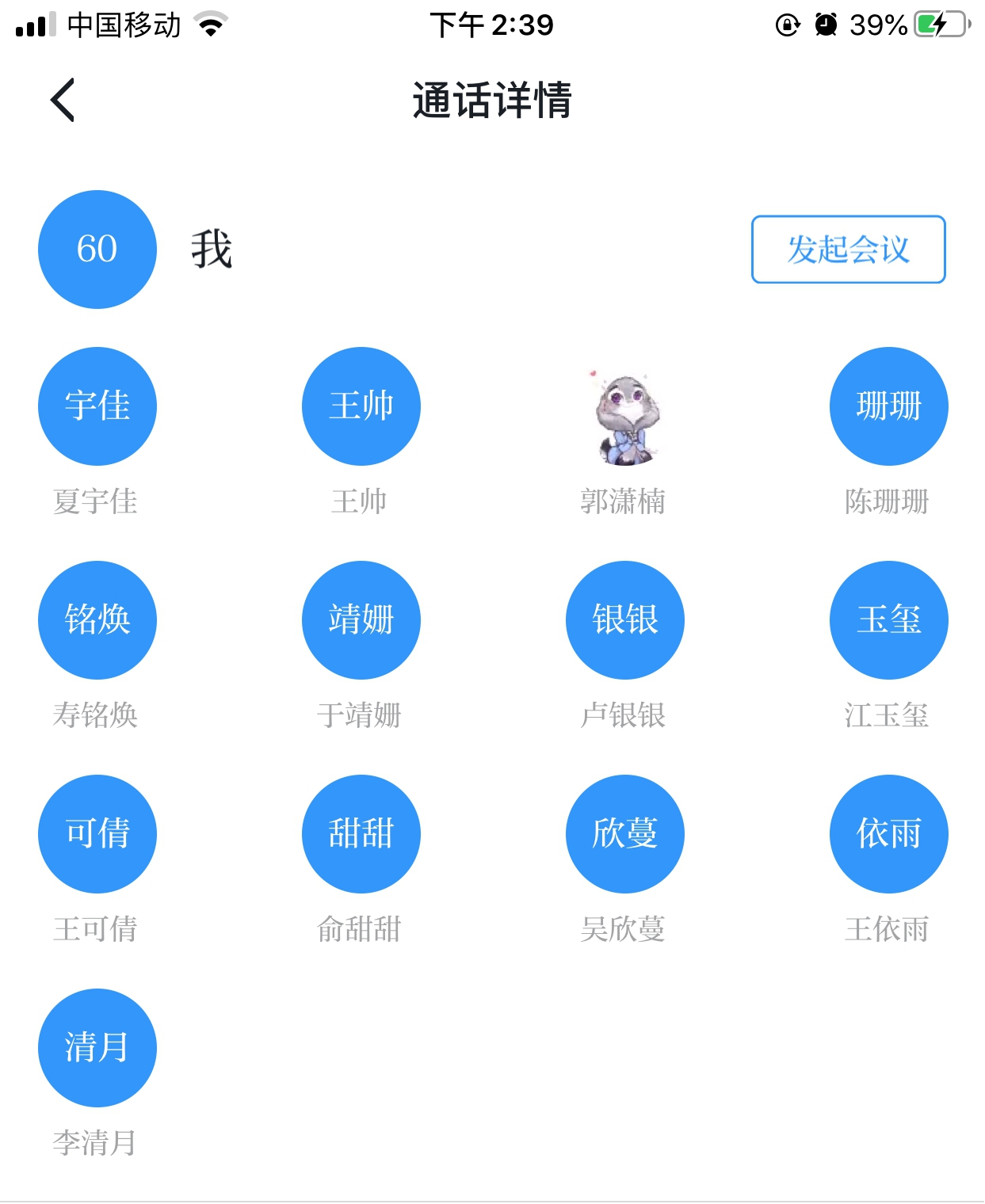Open participant 王依雨

coord(888,834)
